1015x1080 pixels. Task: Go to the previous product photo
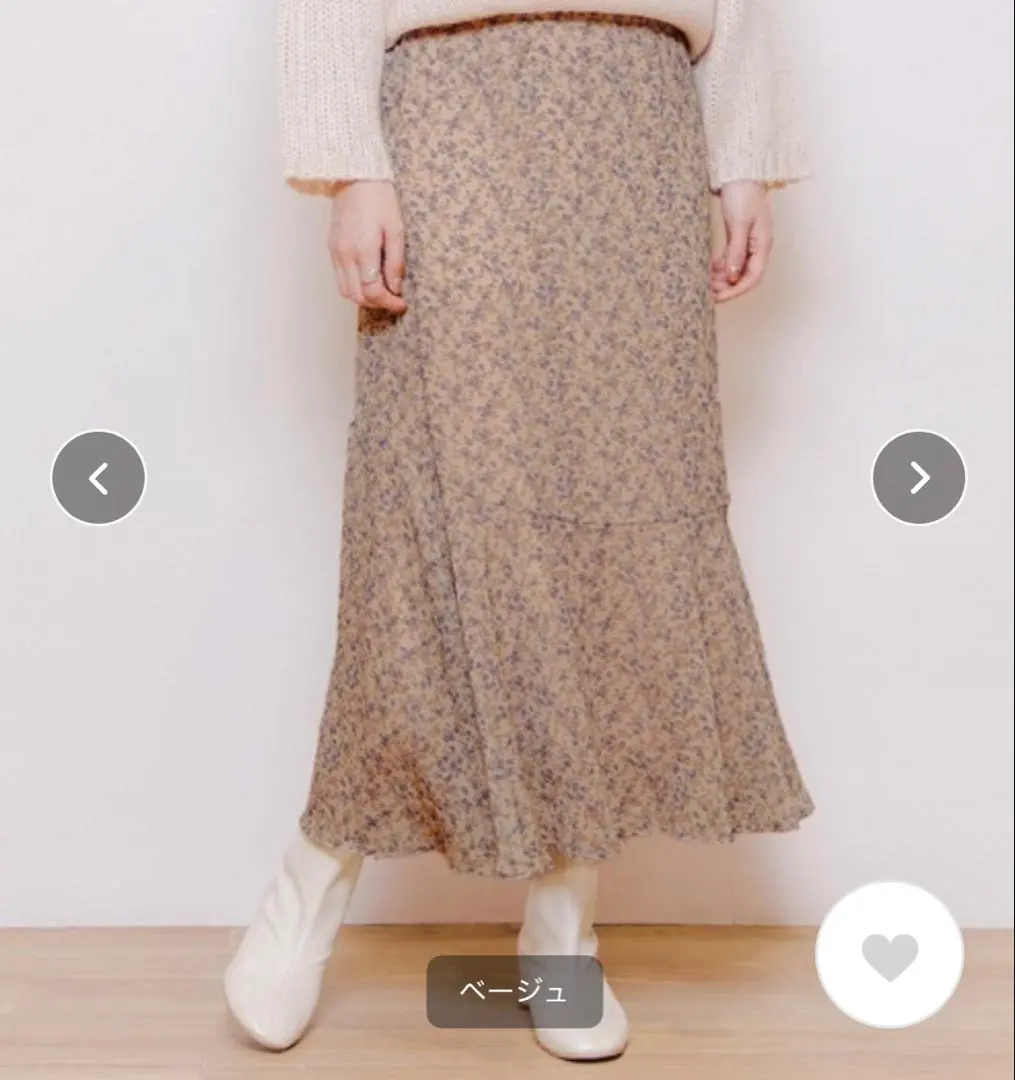pos(98,478)
